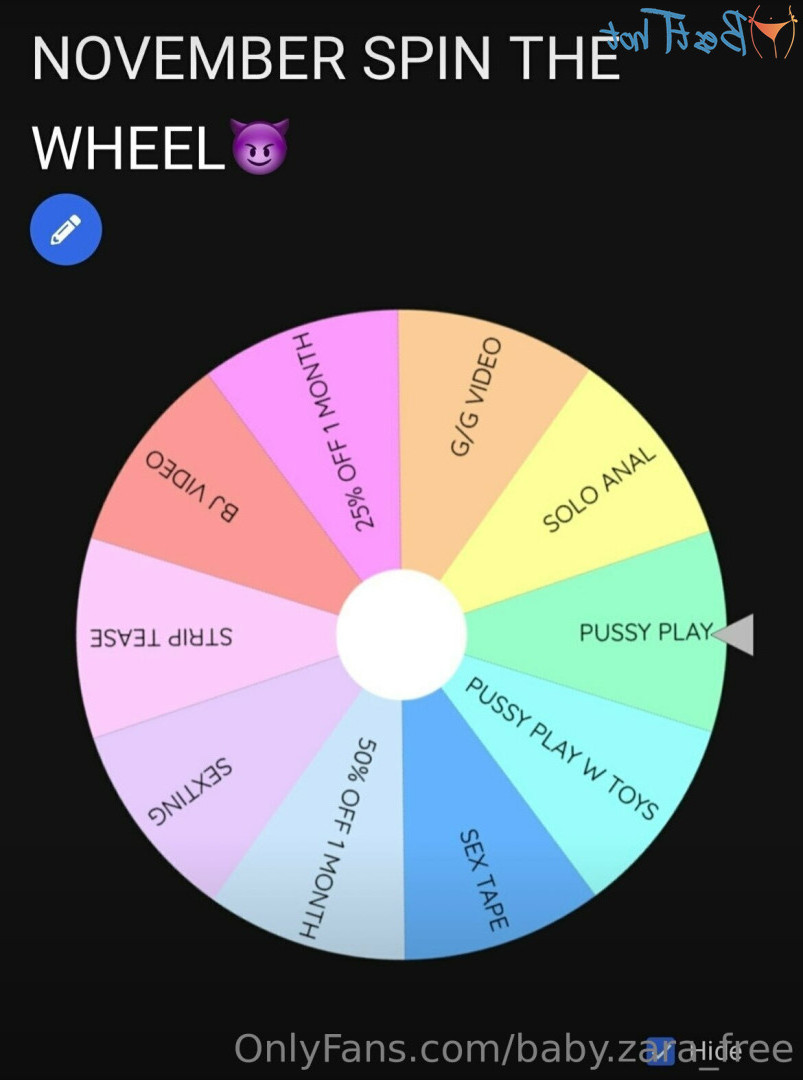Toggle the Hide checkbox
Screen dimensions: 803x1080
[x=661, y=1048]
